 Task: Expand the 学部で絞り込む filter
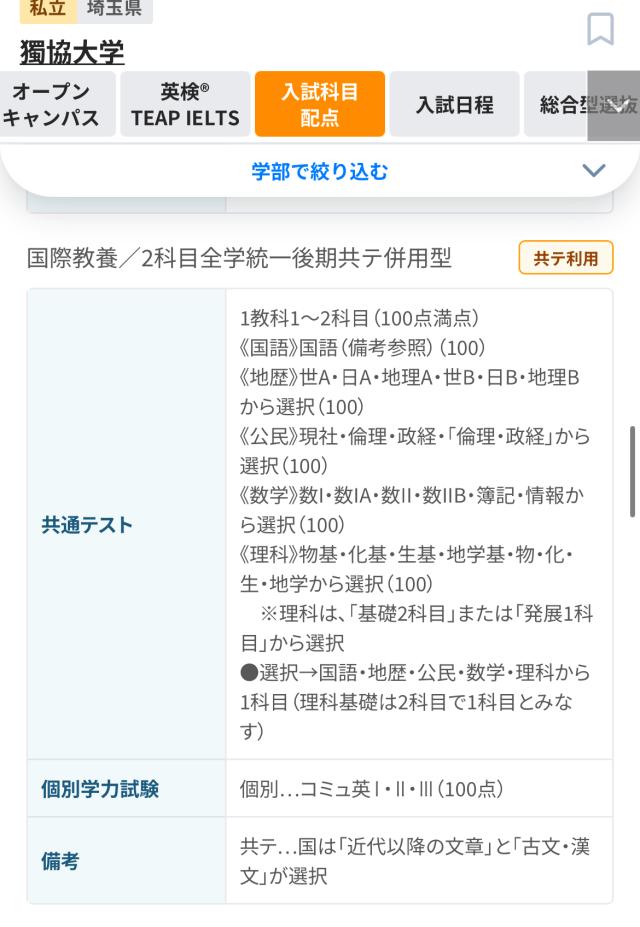(x=320, y=171)
